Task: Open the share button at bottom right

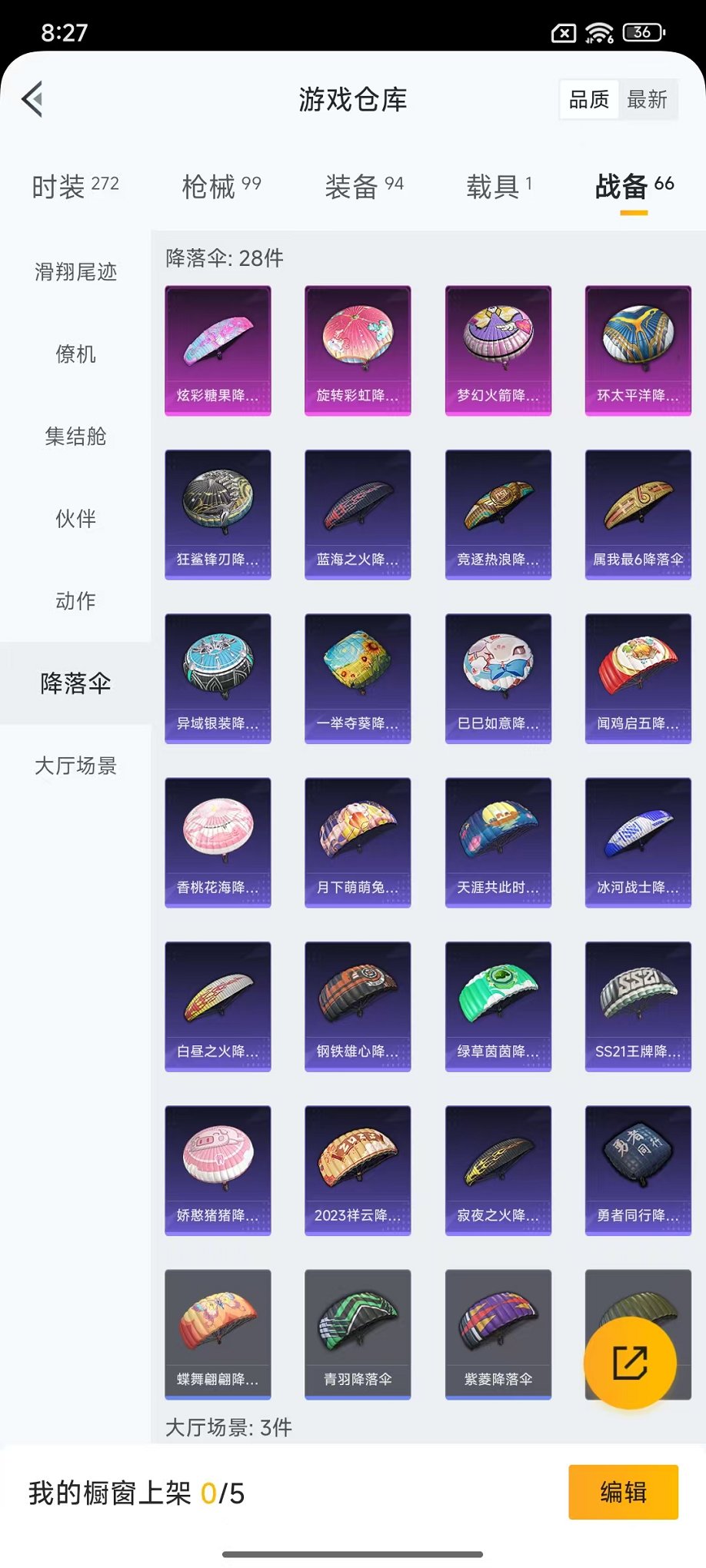Action: 631,1361
